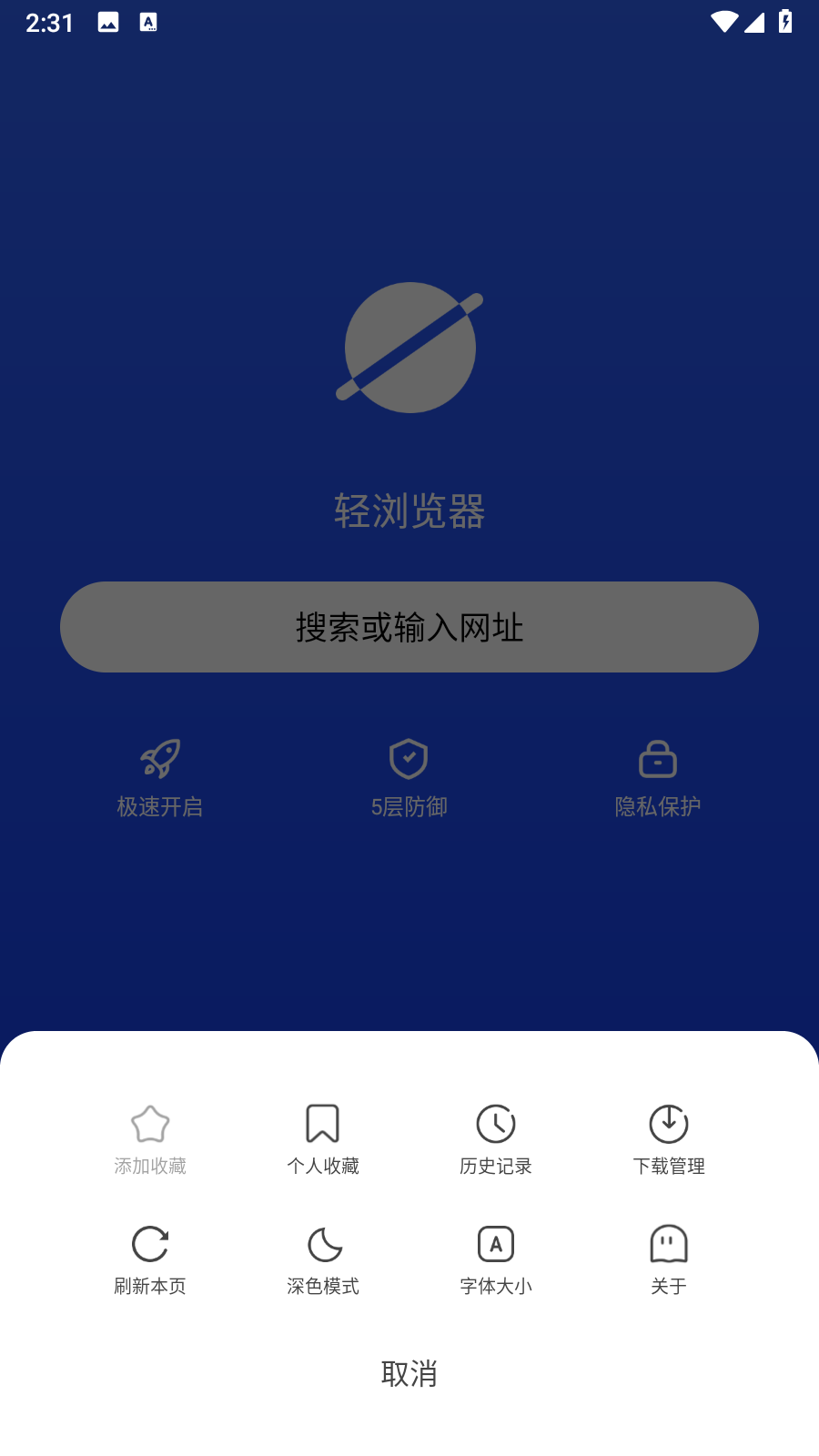Image resolution: width=819 pixels, height=1456 pixels.
Task: Enable 深色模式 dark mode
Action: (x=323, y=1243)
